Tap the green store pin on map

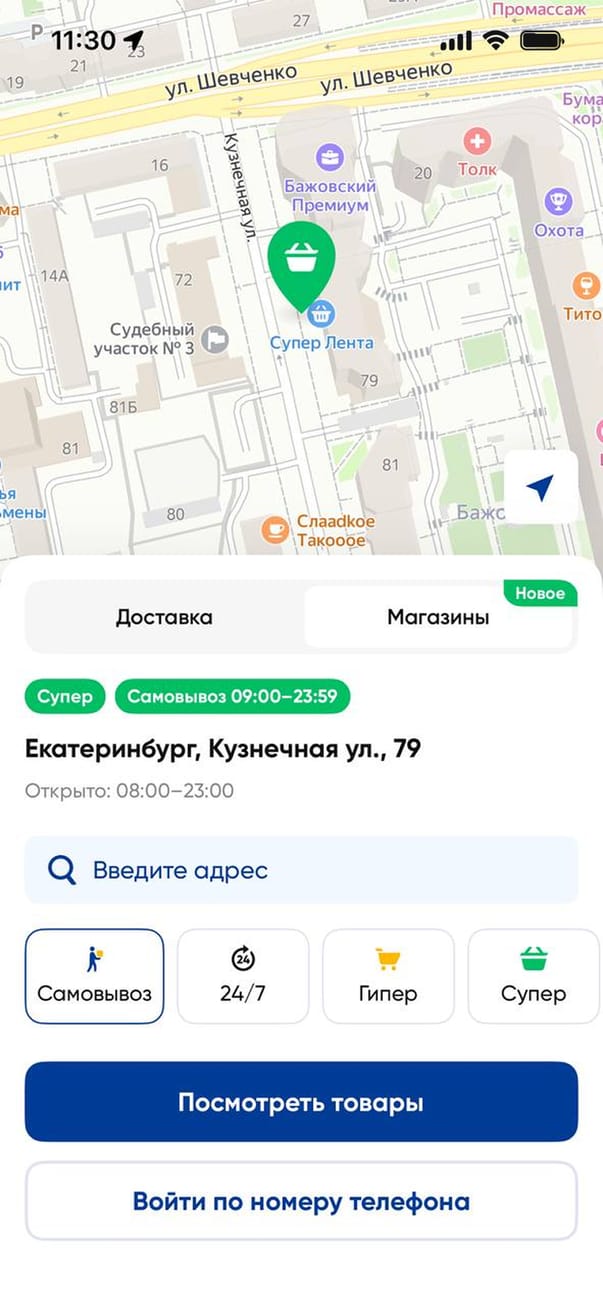[x=302, y=262]
